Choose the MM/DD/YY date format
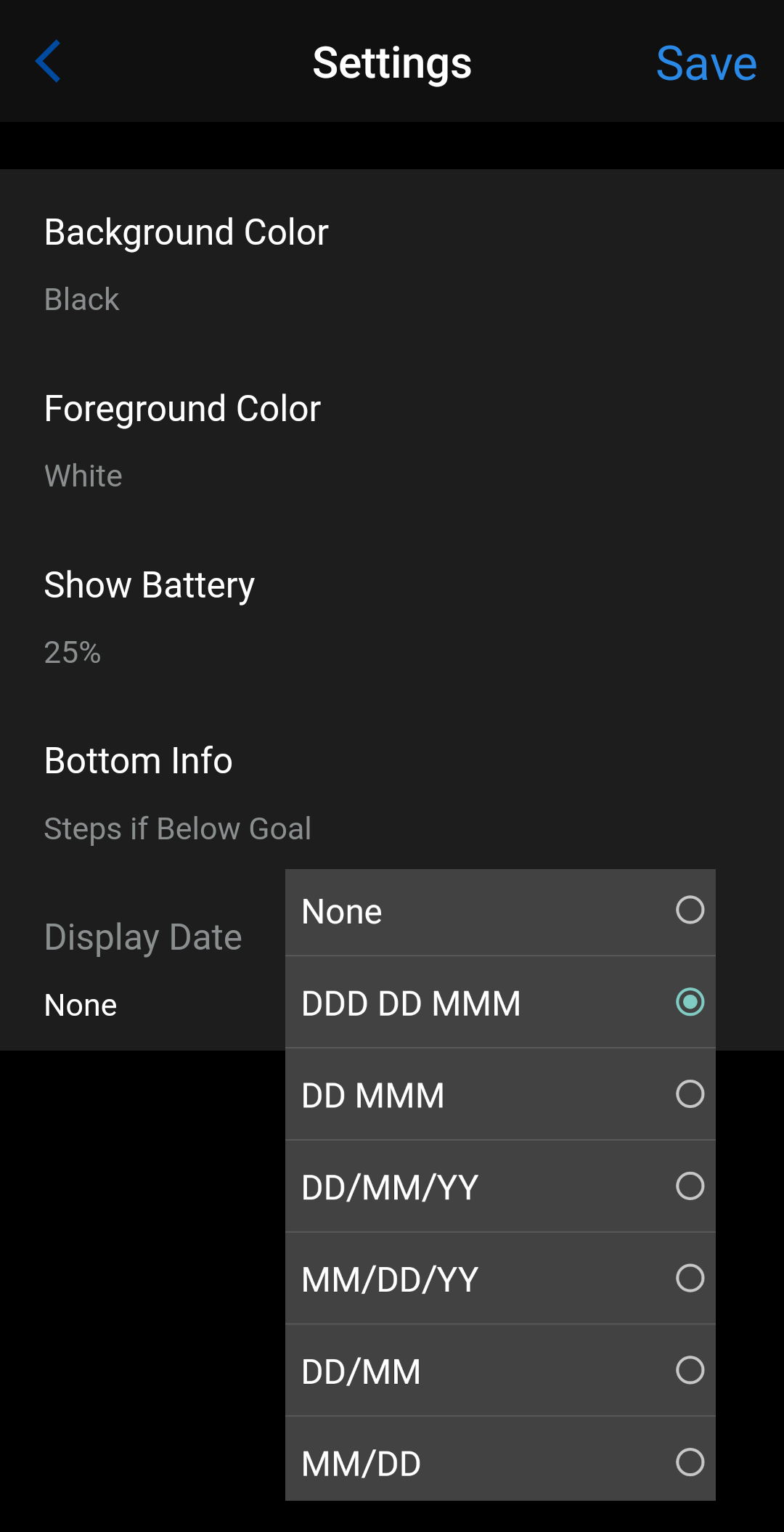 [500, 1279]
